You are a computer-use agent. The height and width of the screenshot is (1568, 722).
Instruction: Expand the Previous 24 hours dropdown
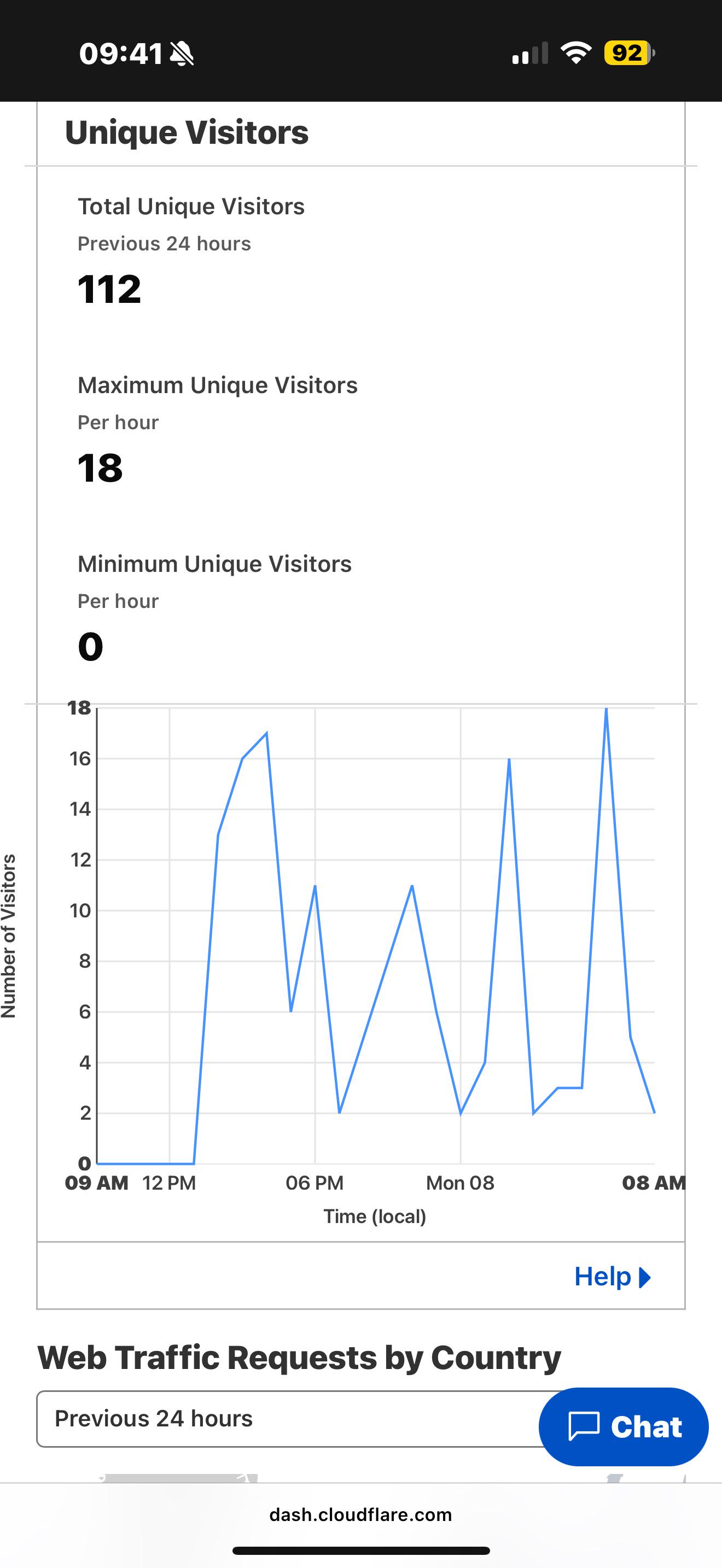[x=286, y=1418]
